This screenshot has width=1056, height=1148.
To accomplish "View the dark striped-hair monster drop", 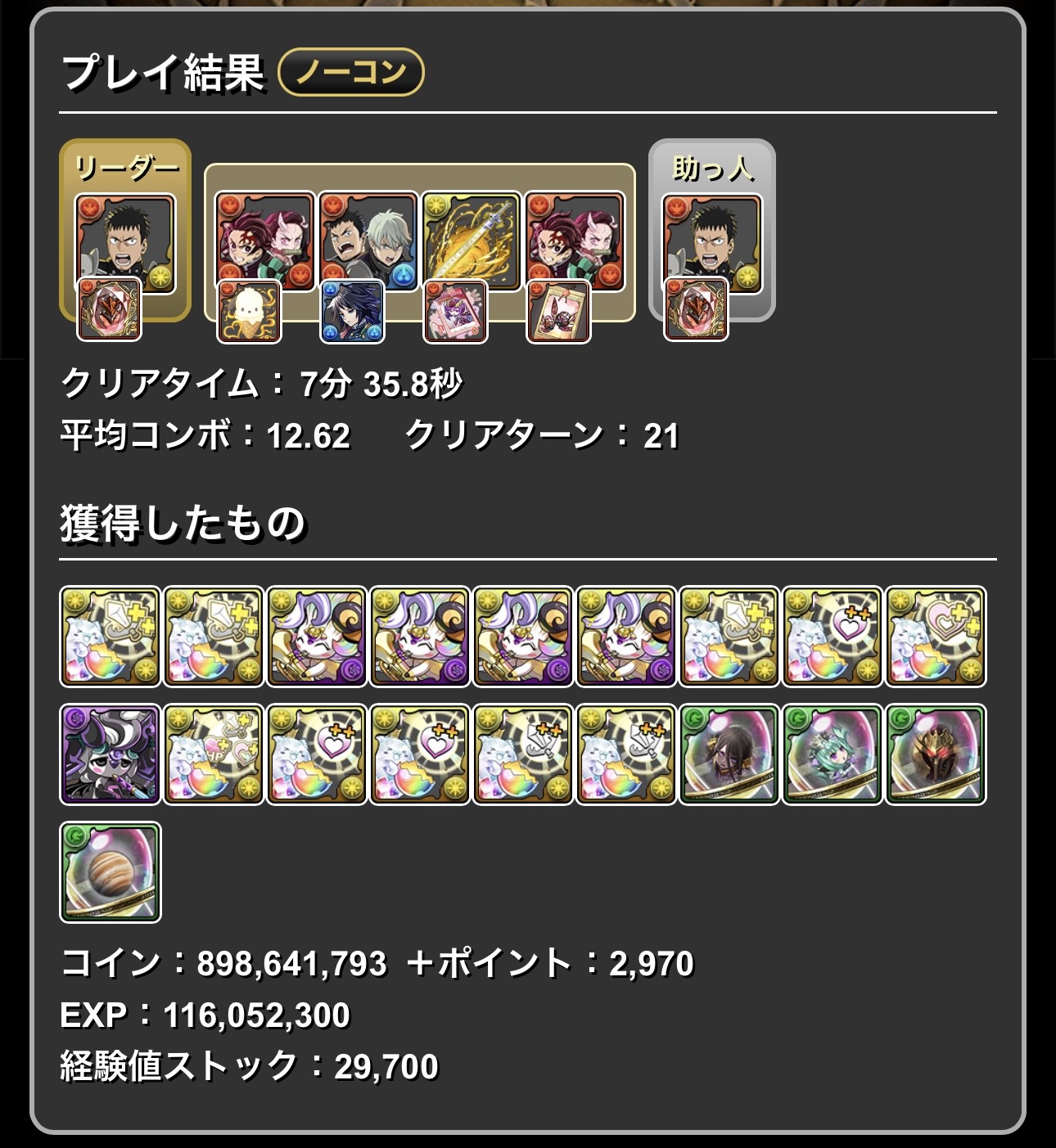I will coord(111,754).
